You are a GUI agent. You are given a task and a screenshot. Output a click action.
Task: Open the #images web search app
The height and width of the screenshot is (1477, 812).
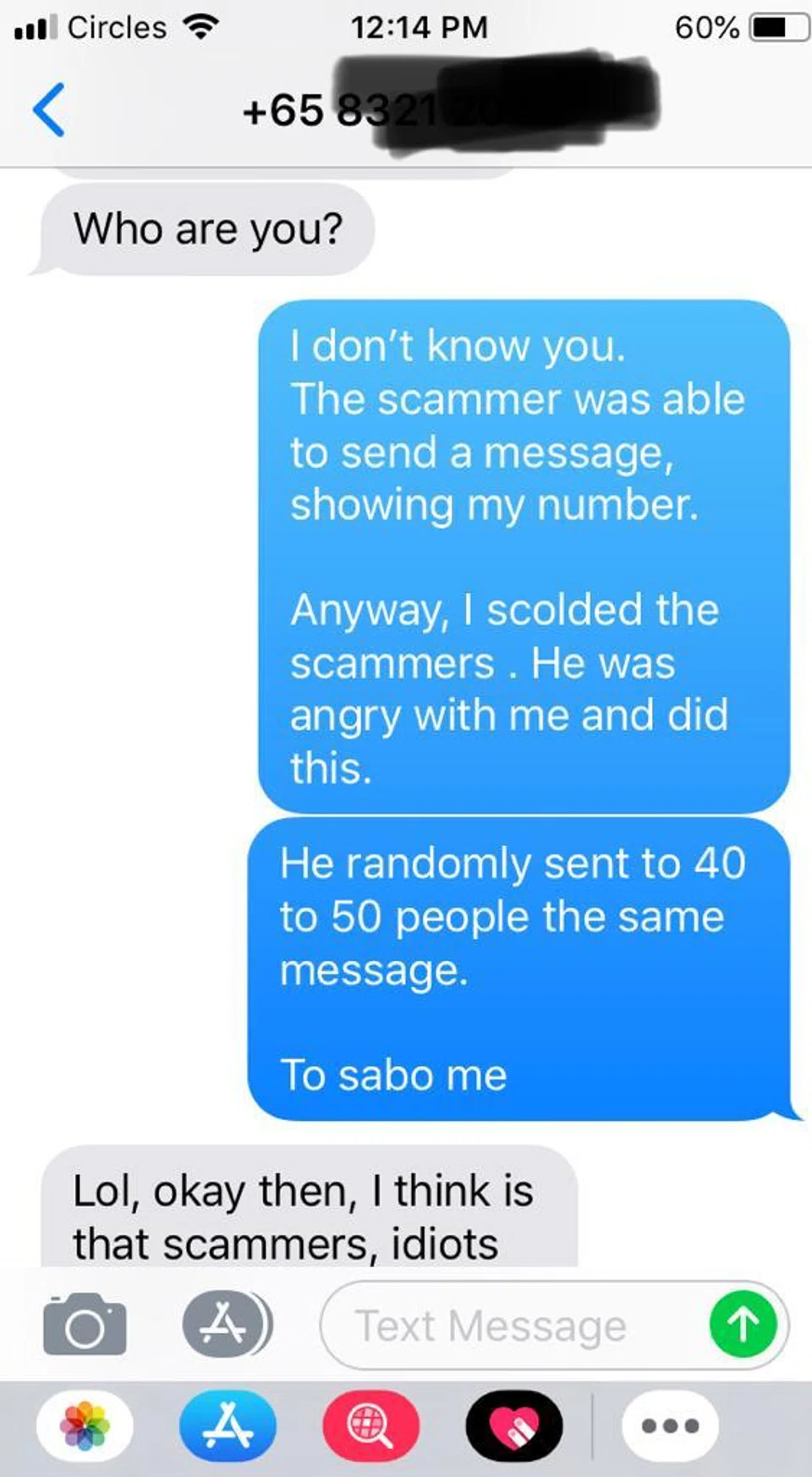coord(370,1426)
